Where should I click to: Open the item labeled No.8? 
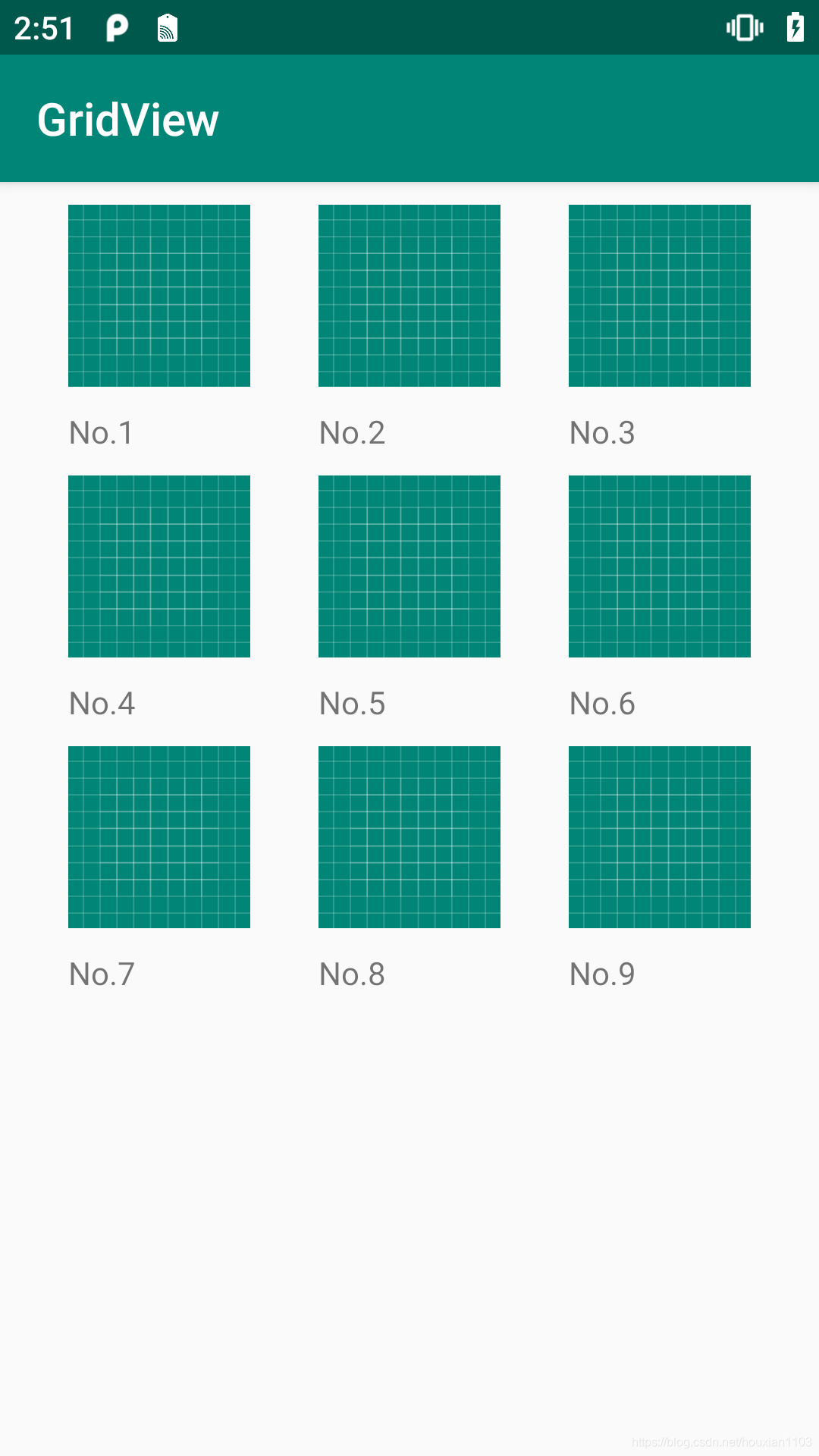click(x=409, y=837)
